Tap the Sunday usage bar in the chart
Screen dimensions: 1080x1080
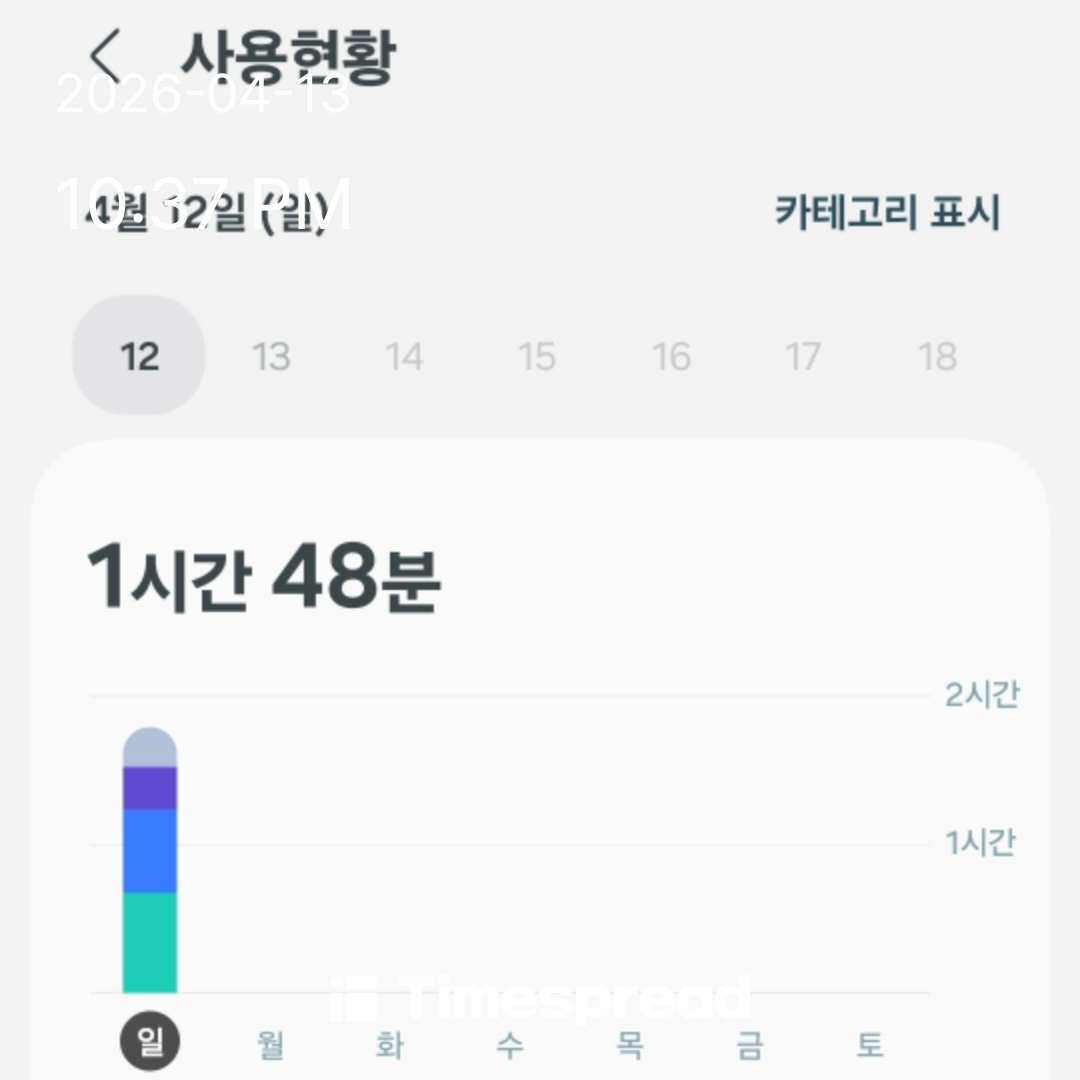point(150,860)
